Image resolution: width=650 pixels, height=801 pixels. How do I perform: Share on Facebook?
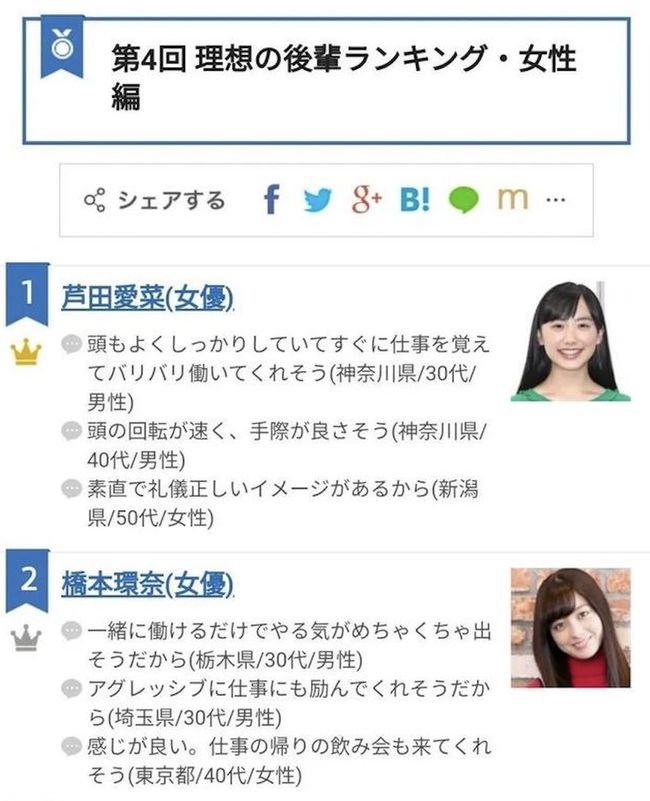tap(270, 199)
